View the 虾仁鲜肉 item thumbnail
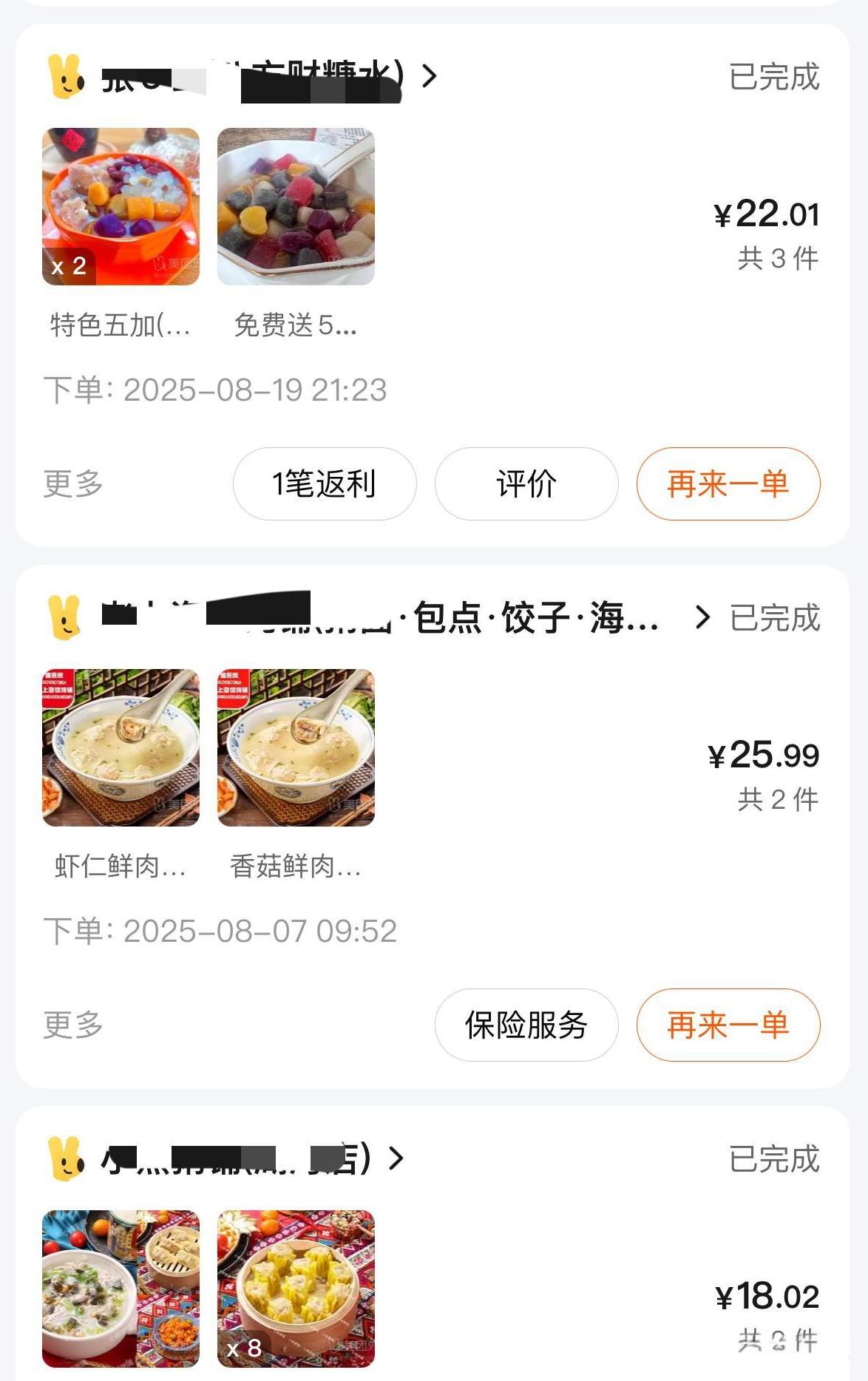868x1381 pixels. (121, 747)
